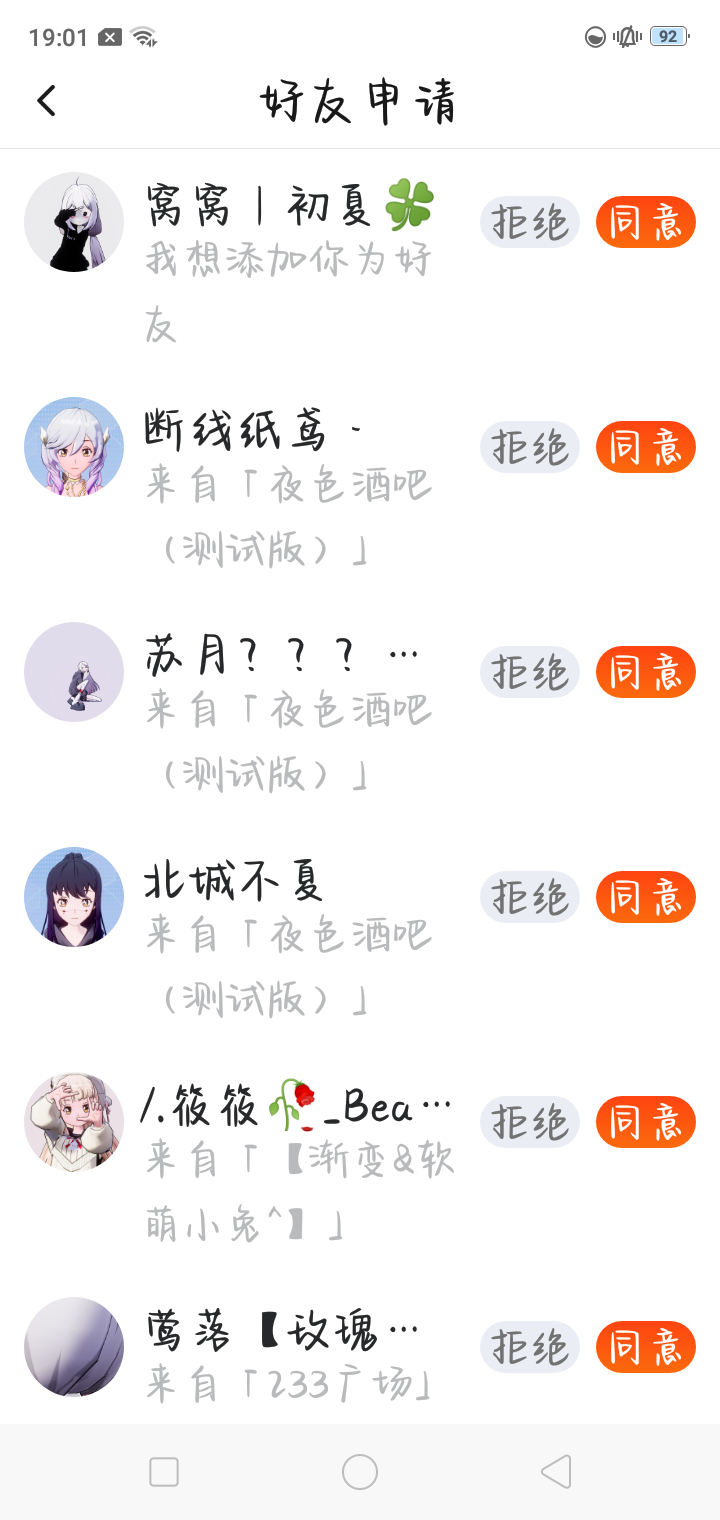Accept the request from 莺落
This screenshot has width=720, height=1520.
click(646, 1347)
